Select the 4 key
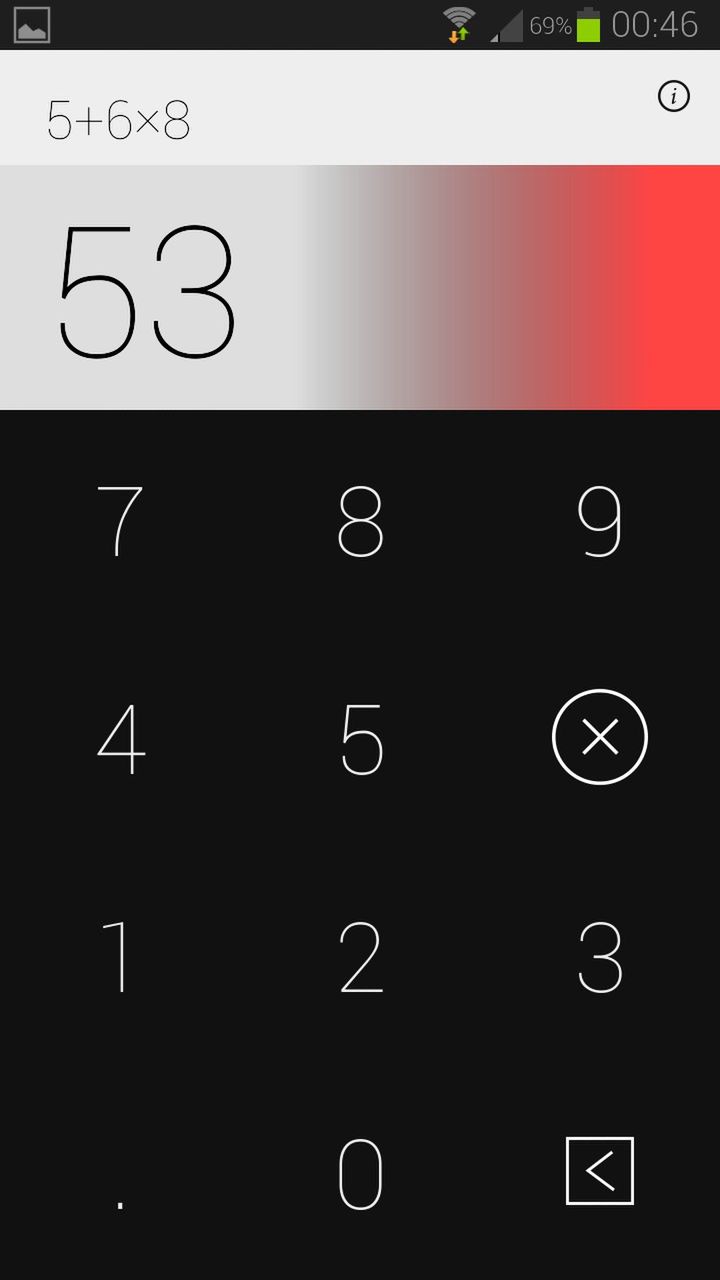This screenshot has height=1280, width=720. [x=120, y=739]
